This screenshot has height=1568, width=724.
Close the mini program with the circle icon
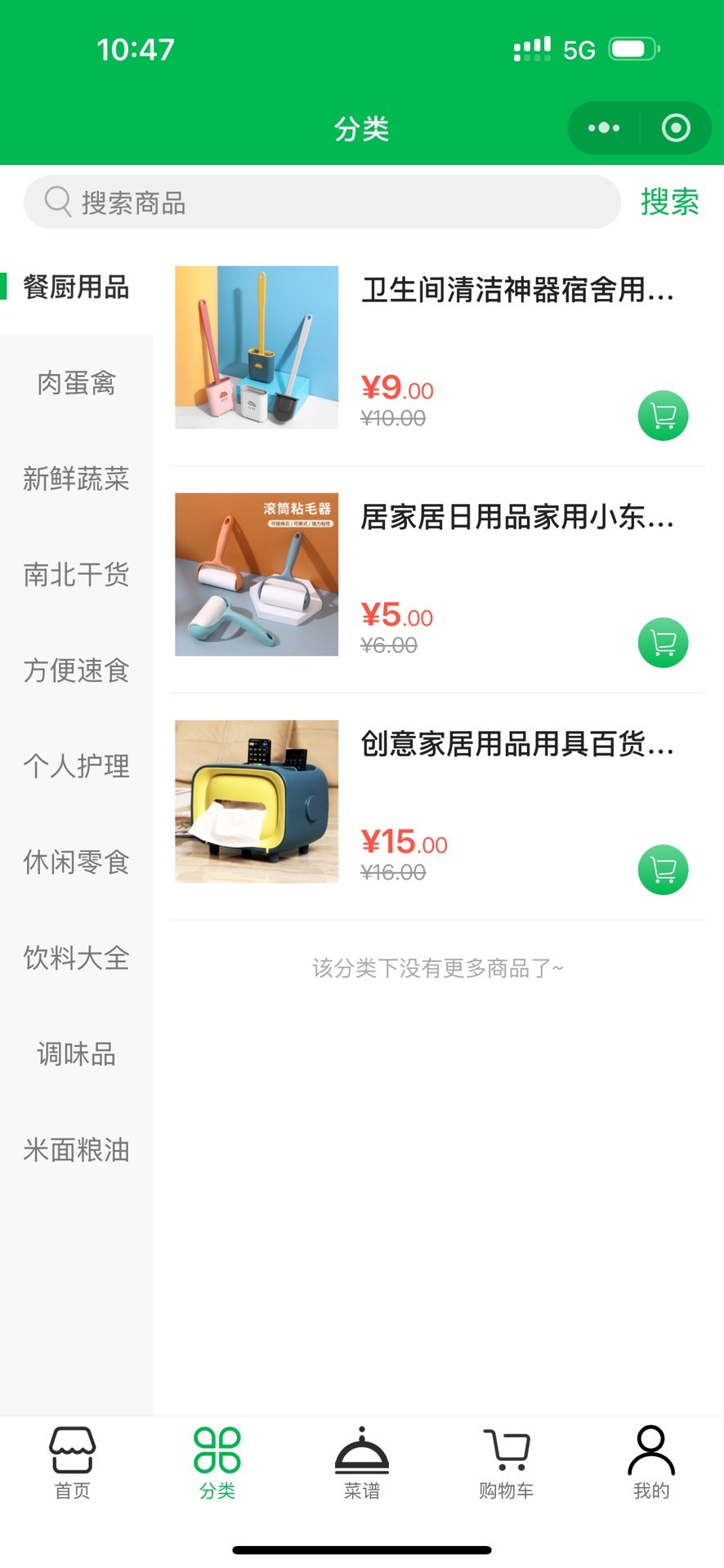click(x=676, y=128)
